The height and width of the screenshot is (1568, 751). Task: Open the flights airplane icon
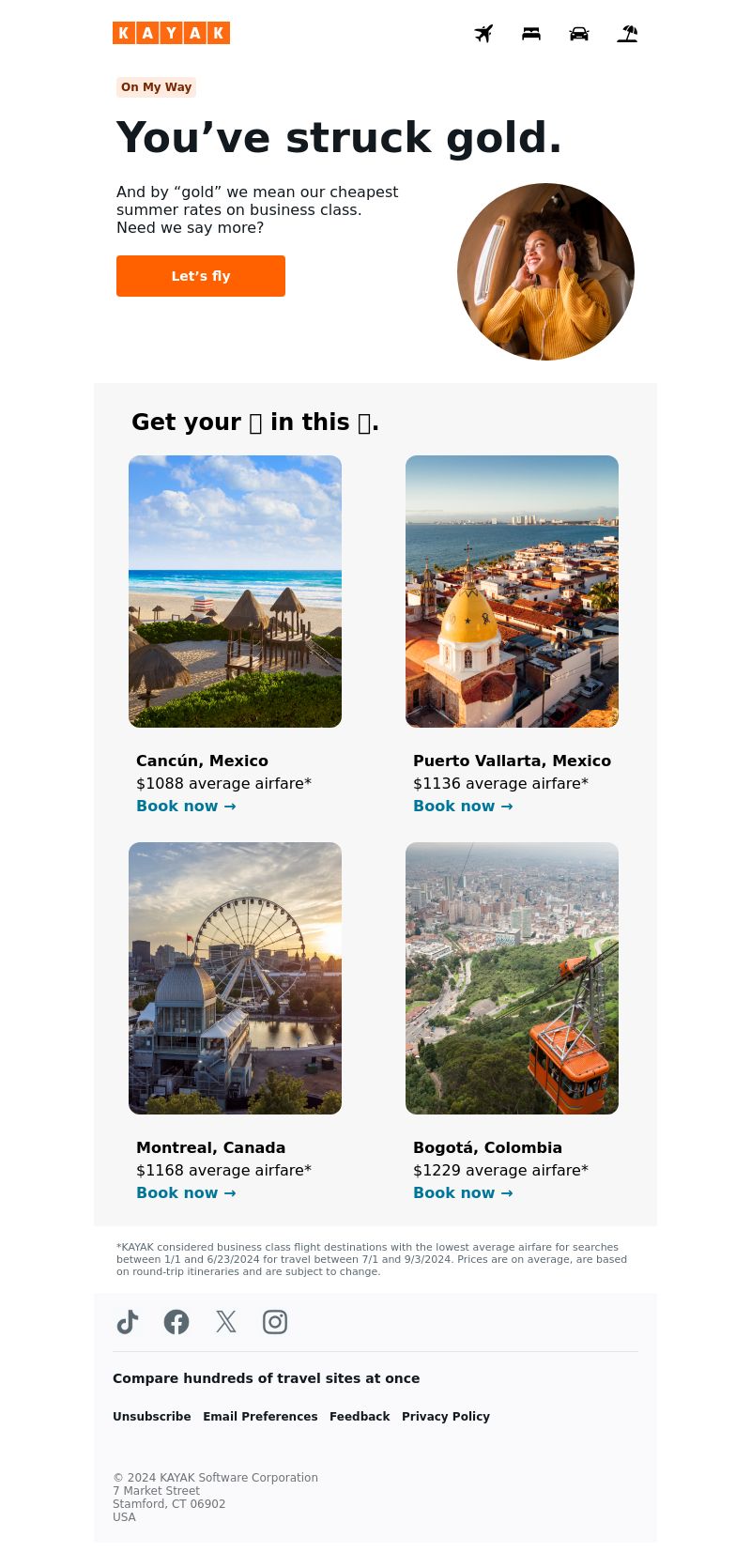coord(483,34)
